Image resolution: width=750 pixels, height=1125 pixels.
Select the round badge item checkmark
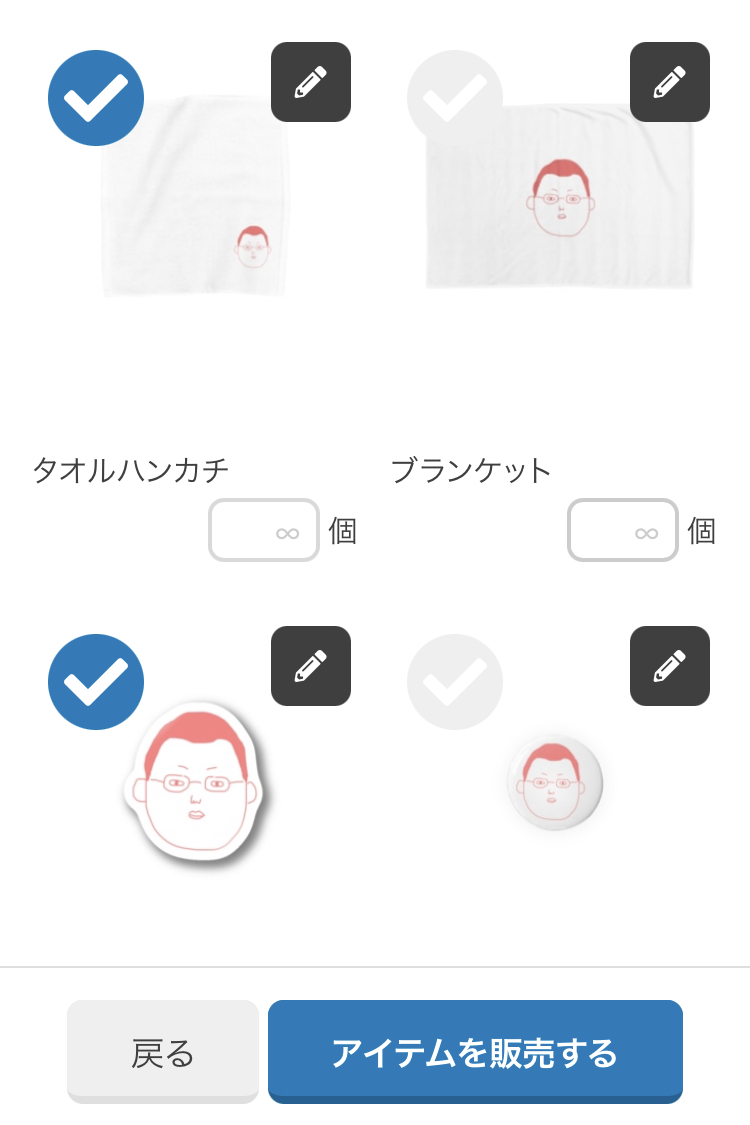click(455, 682)
